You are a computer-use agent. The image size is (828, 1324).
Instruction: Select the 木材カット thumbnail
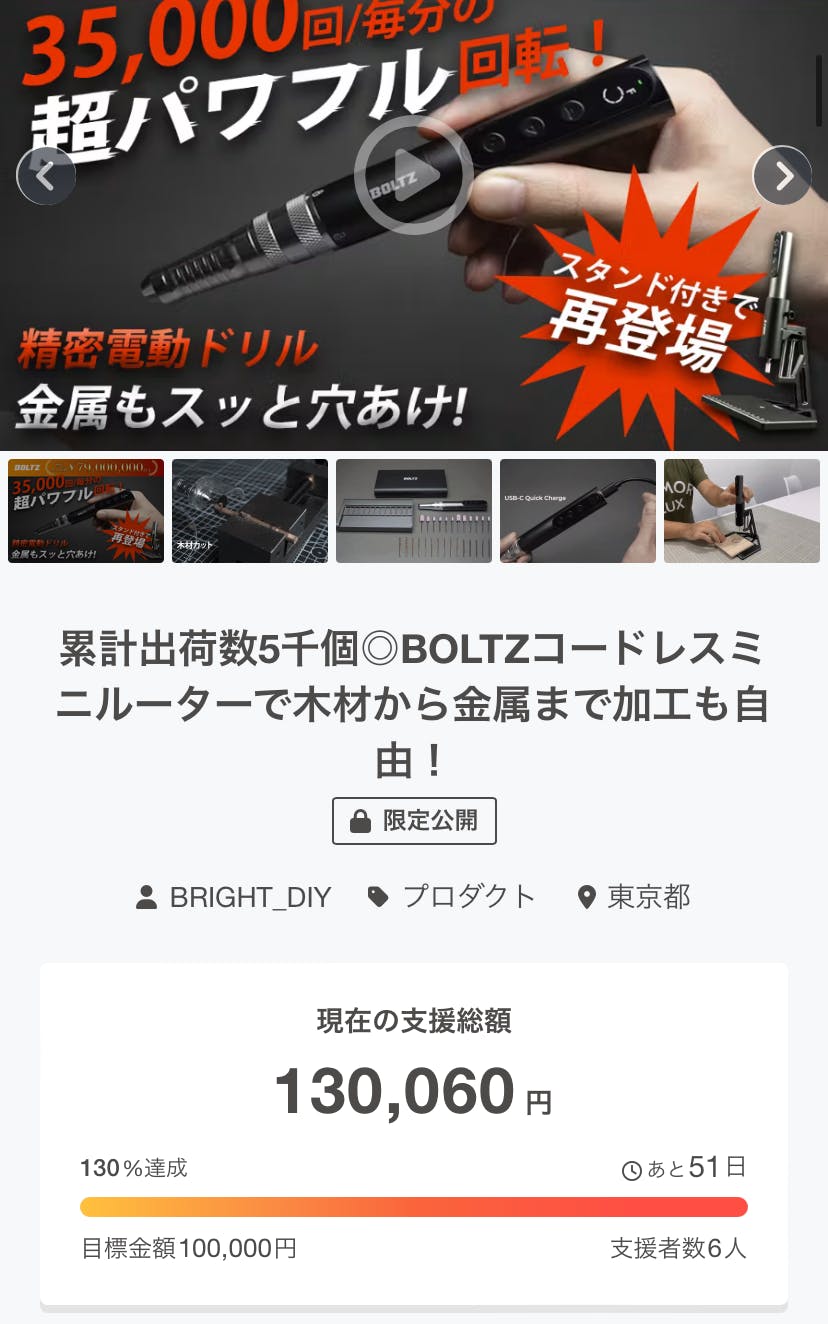(250, 511)
